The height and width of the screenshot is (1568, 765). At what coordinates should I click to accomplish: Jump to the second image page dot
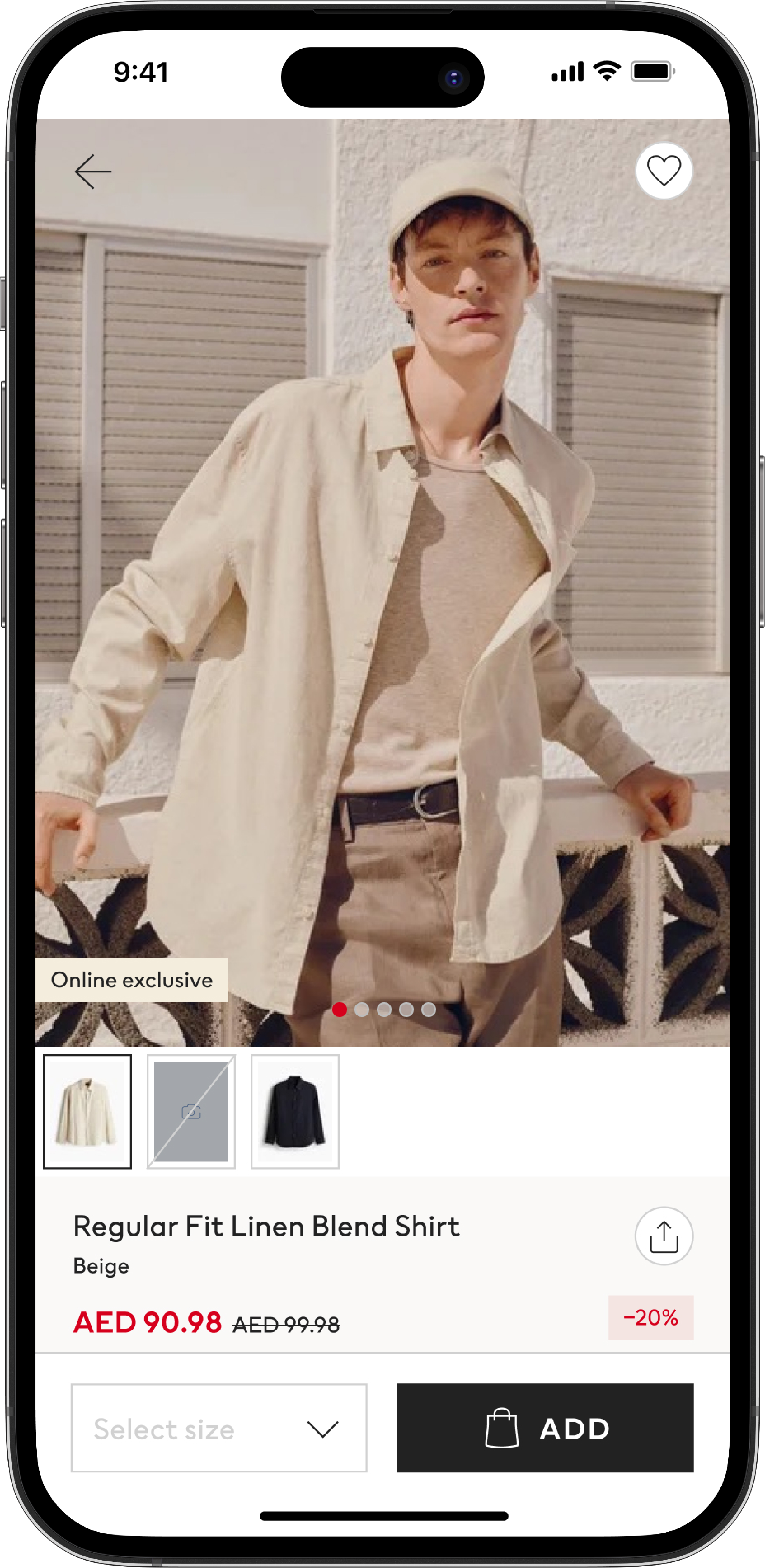[x=362, y=1010]
